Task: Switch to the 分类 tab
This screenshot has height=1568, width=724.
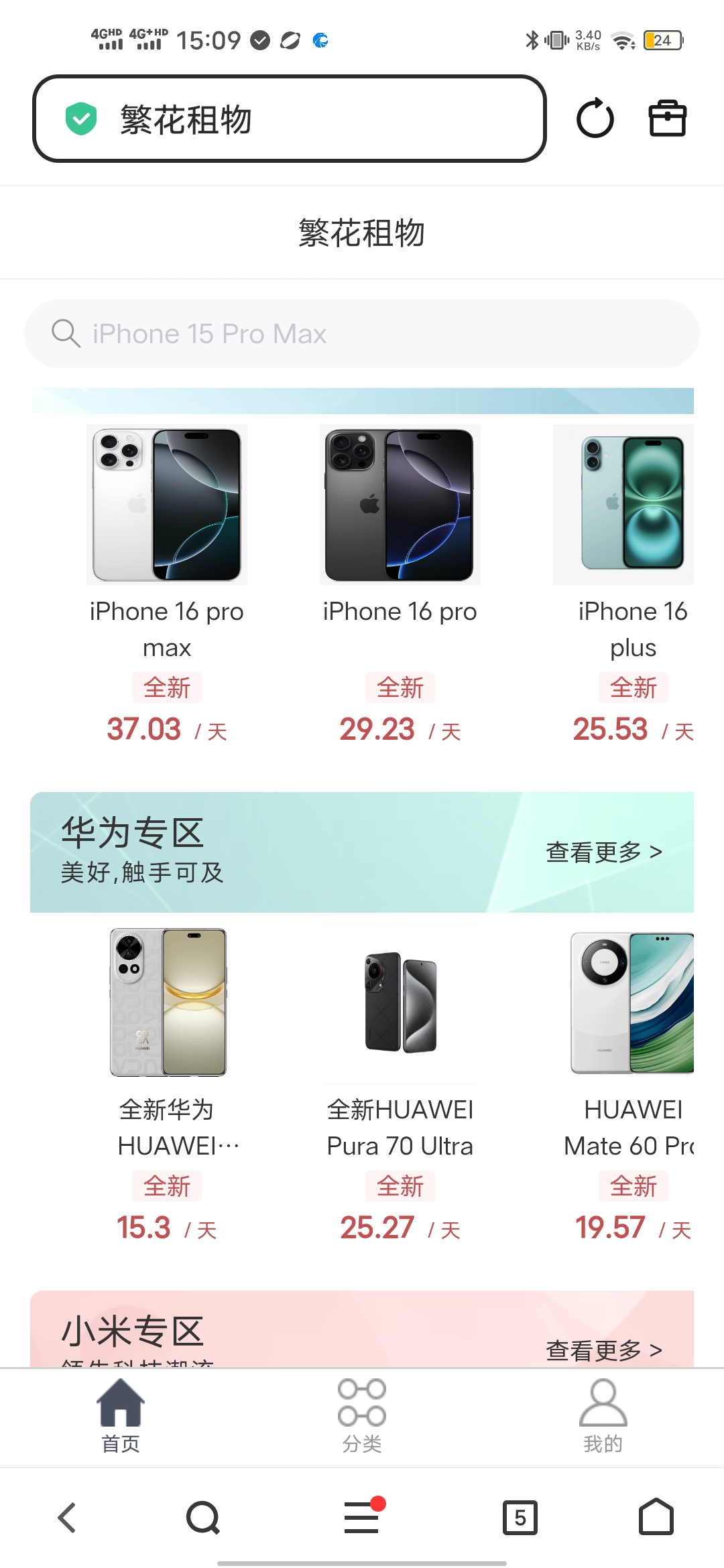Action: tap(362, 1415)
